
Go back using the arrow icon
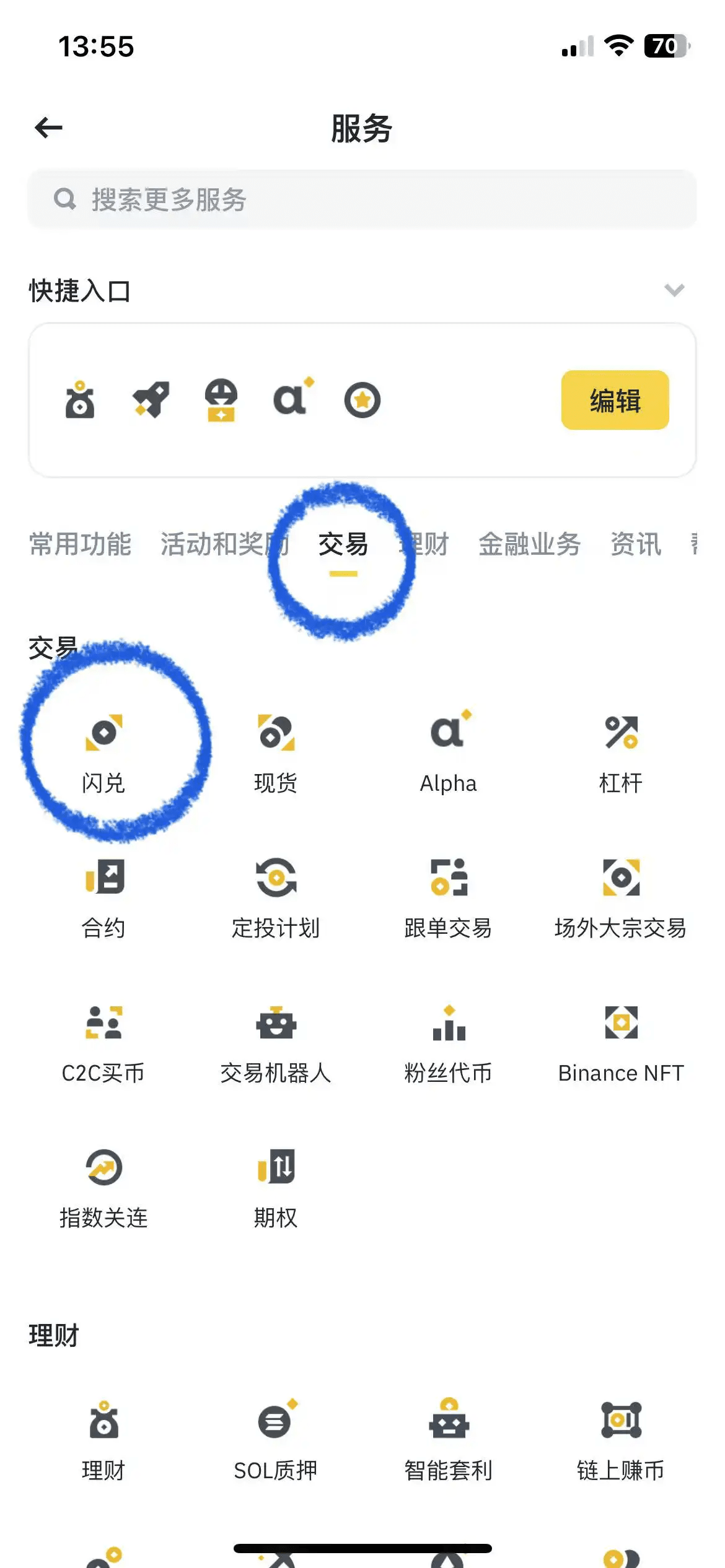click(x=49, y=128)
